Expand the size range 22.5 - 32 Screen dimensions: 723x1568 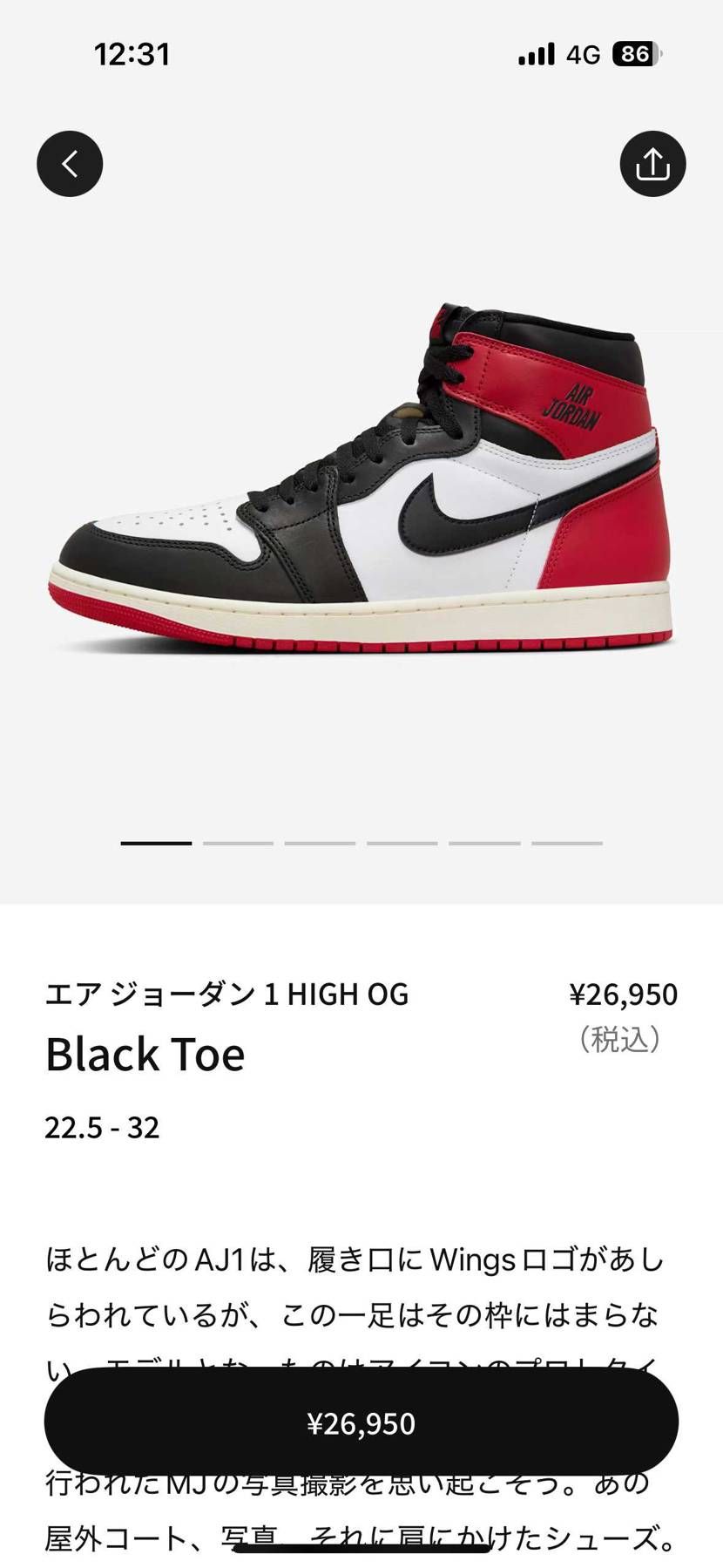(102, 1128)
